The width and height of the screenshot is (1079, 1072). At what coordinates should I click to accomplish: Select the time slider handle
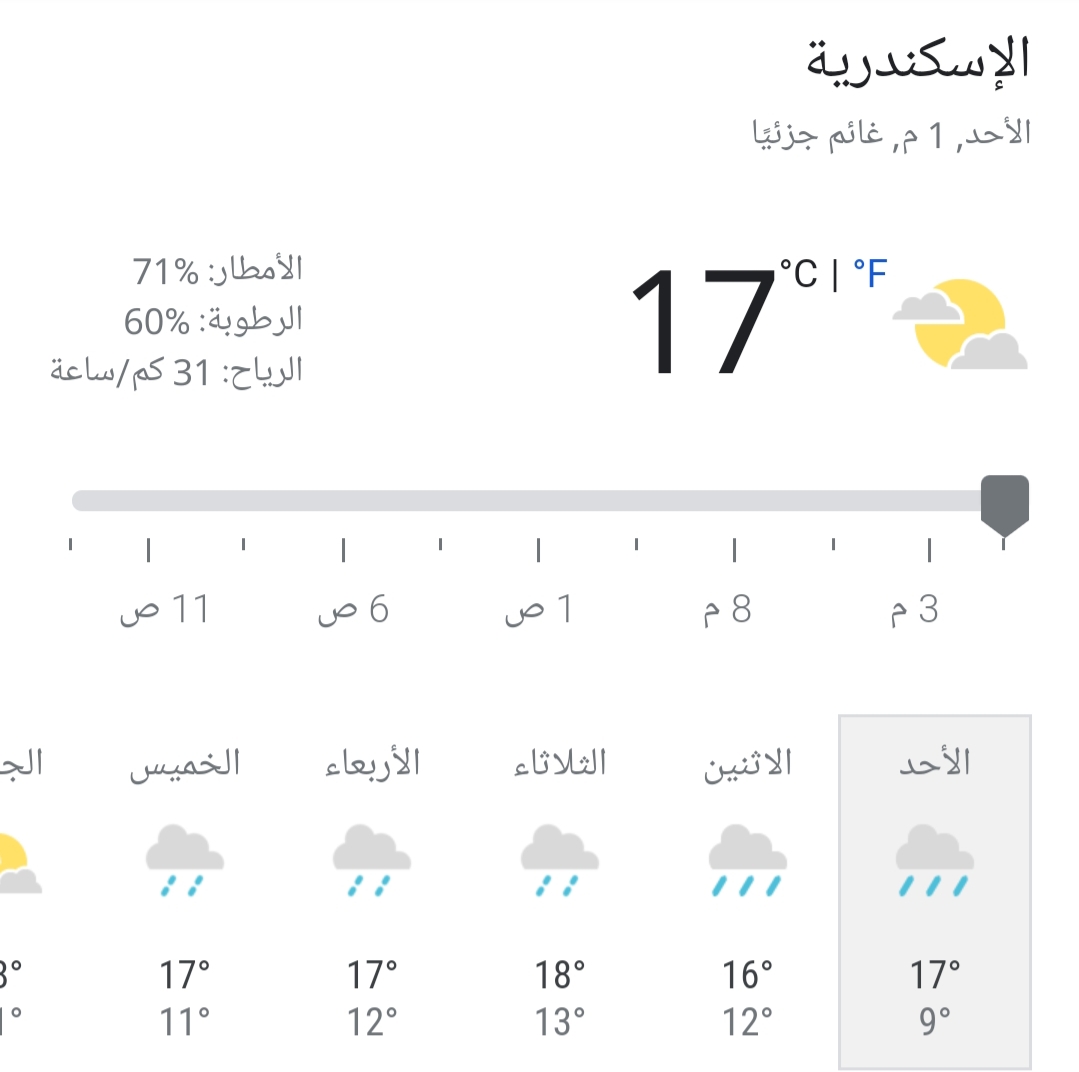click(x=1004, y=503)
